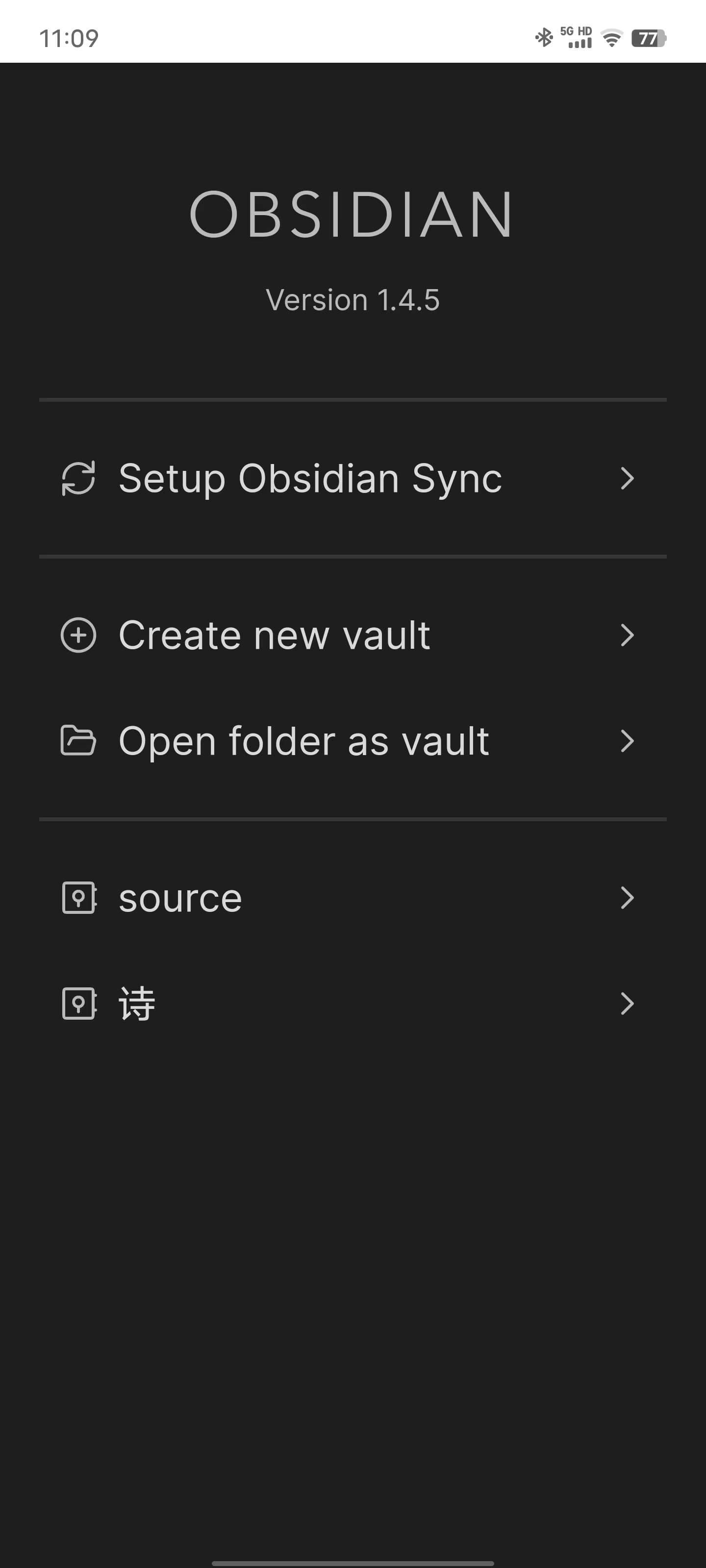Create a new vault
706x1568 pixels.
[352, 636]
